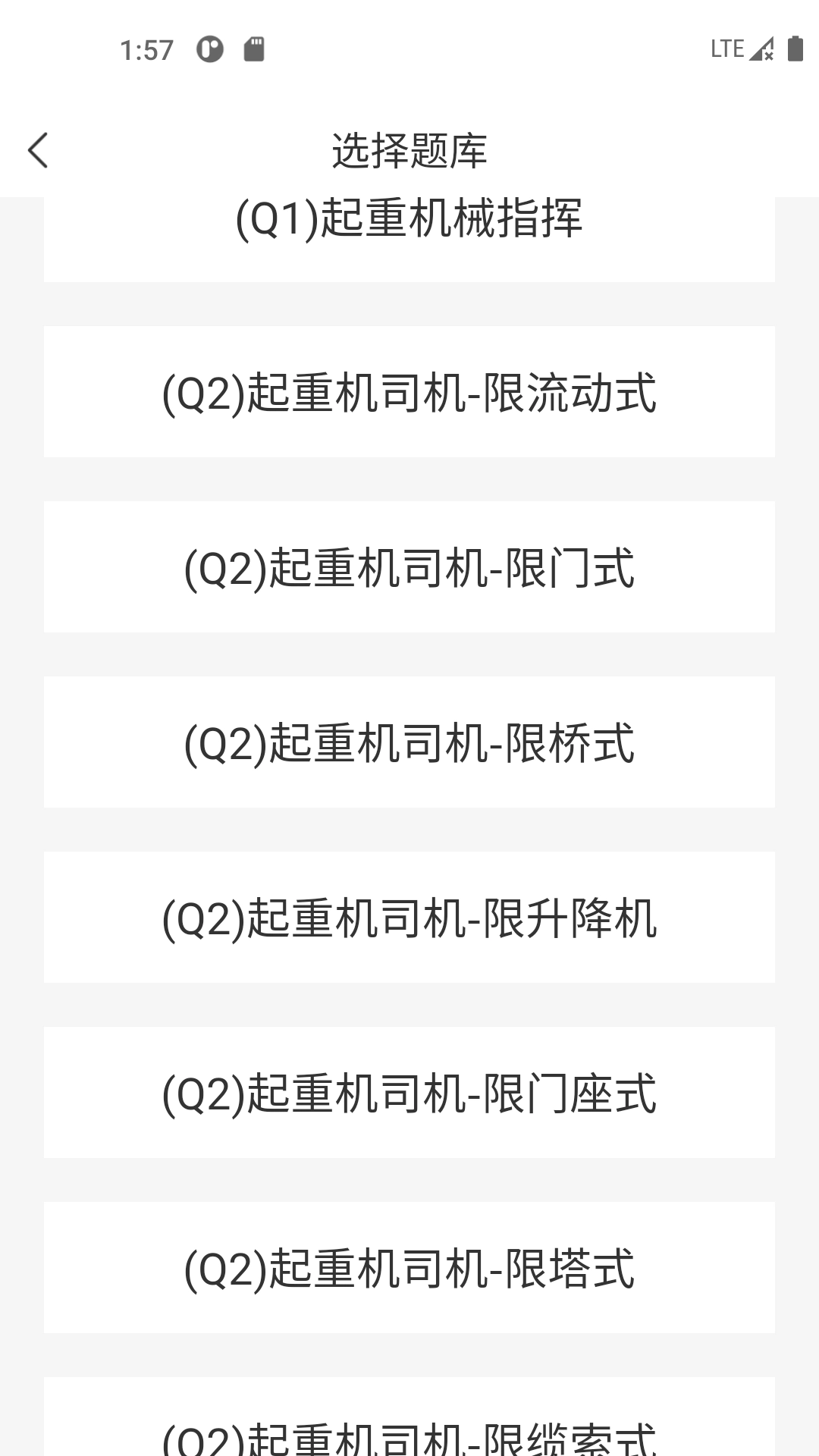Choose the (Q2)起重机司机-限塔式 option

[x=409, y=1267]
